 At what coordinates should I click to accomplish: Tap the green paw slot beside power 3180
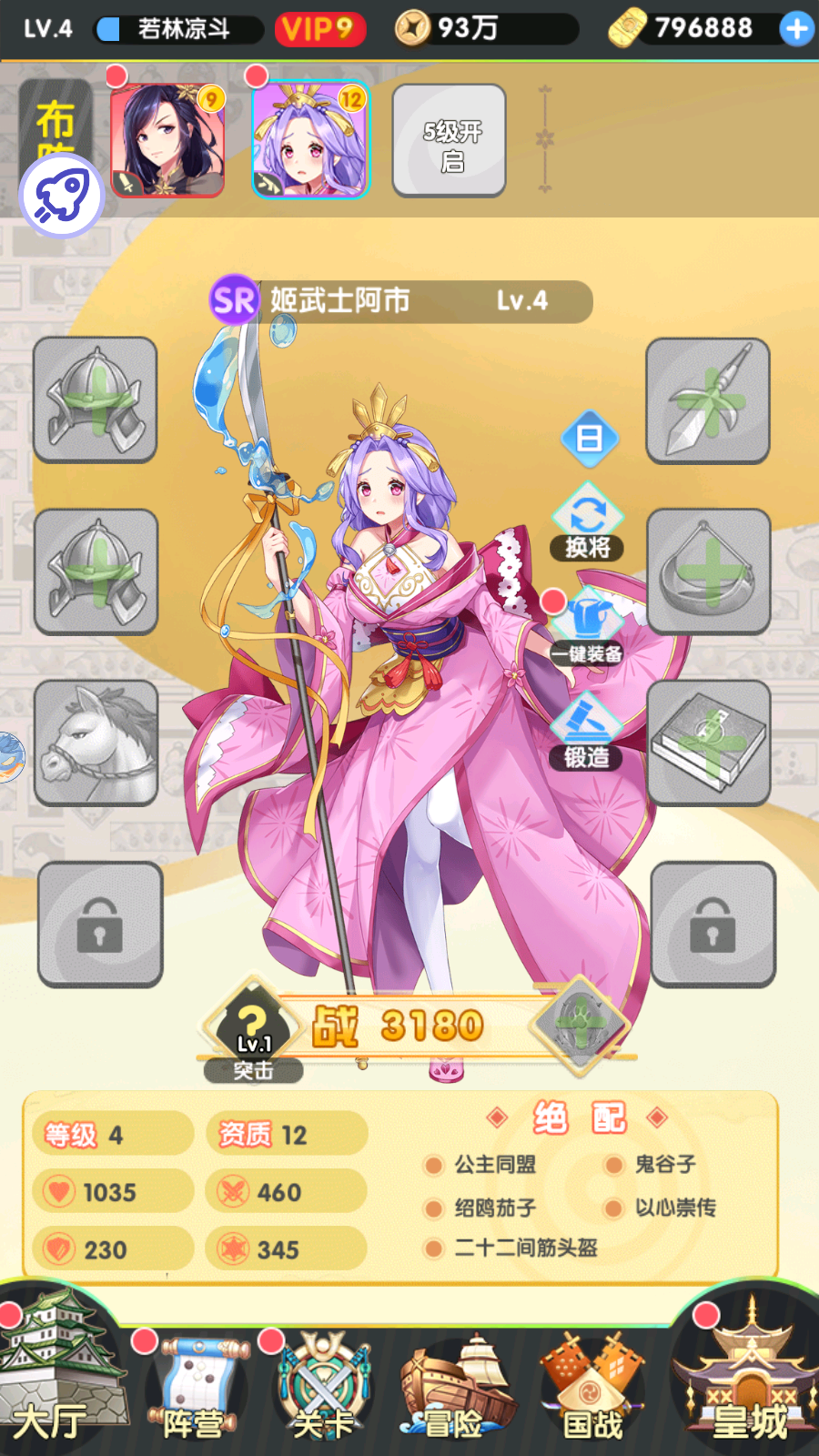coord(581,1024)
